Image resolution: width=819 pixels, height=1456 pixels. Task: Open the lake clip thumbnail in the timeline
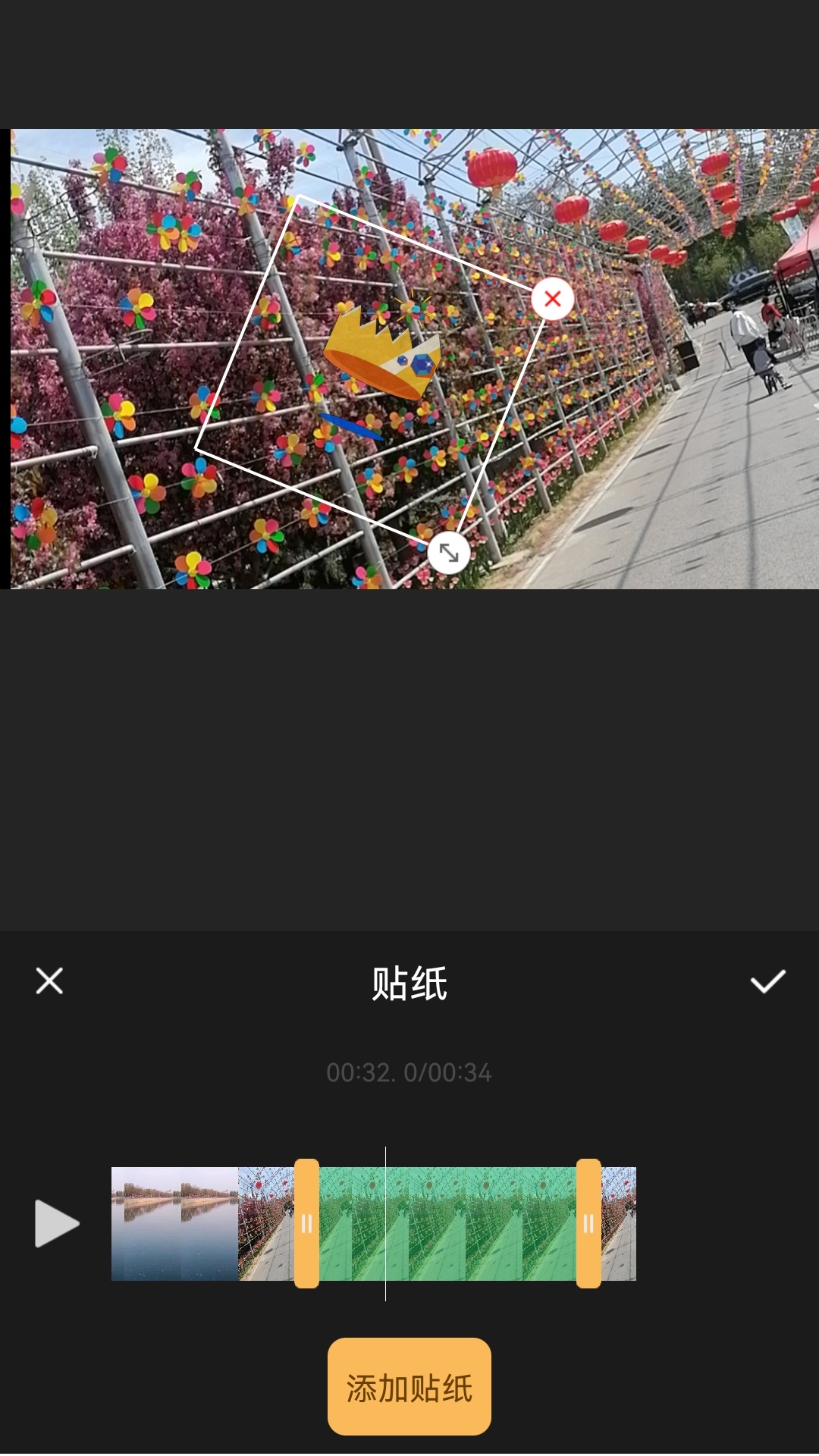click(174, 1222)
